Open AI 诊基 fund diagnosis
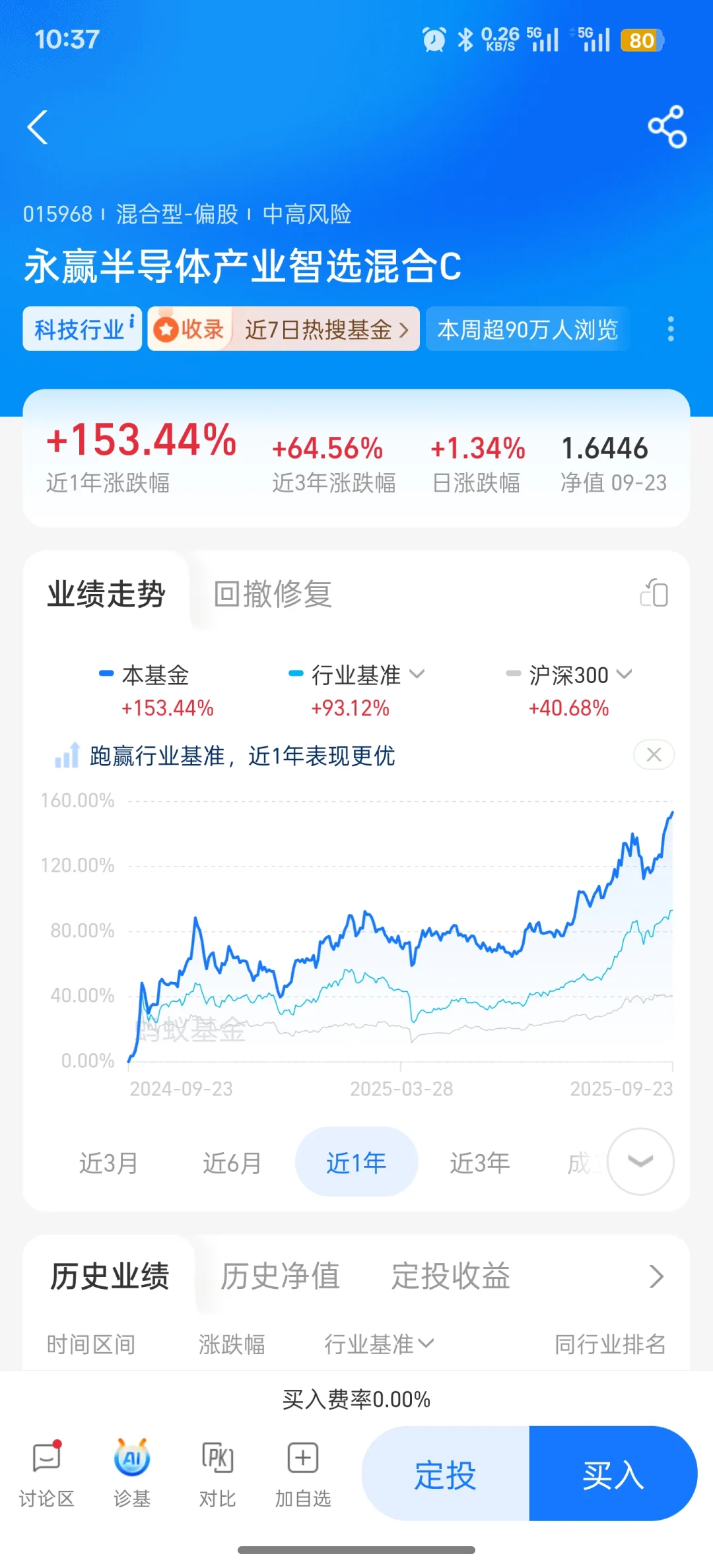Viewport: 713px width, 1568px height. [x=132, y=1474]
